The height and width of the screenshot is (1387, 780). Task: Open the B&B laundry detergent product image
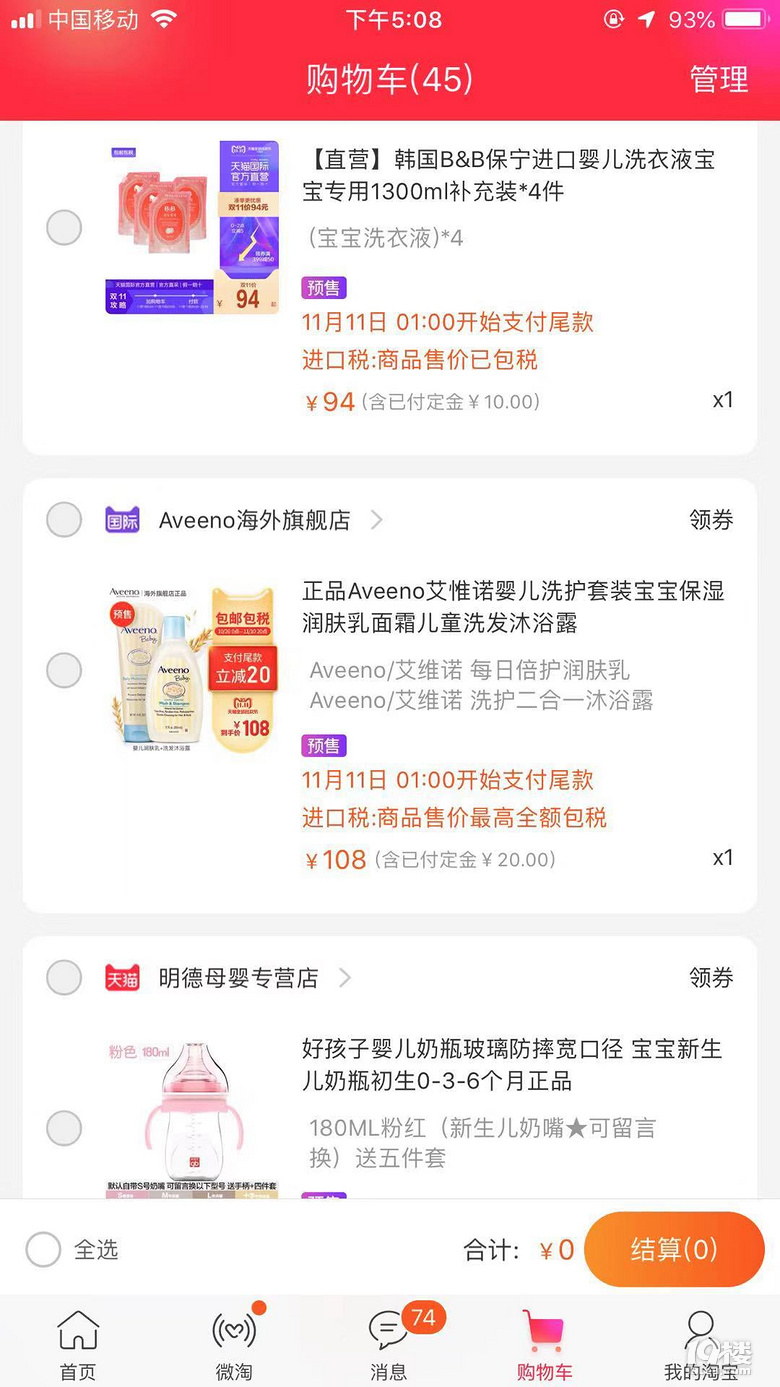192,228
